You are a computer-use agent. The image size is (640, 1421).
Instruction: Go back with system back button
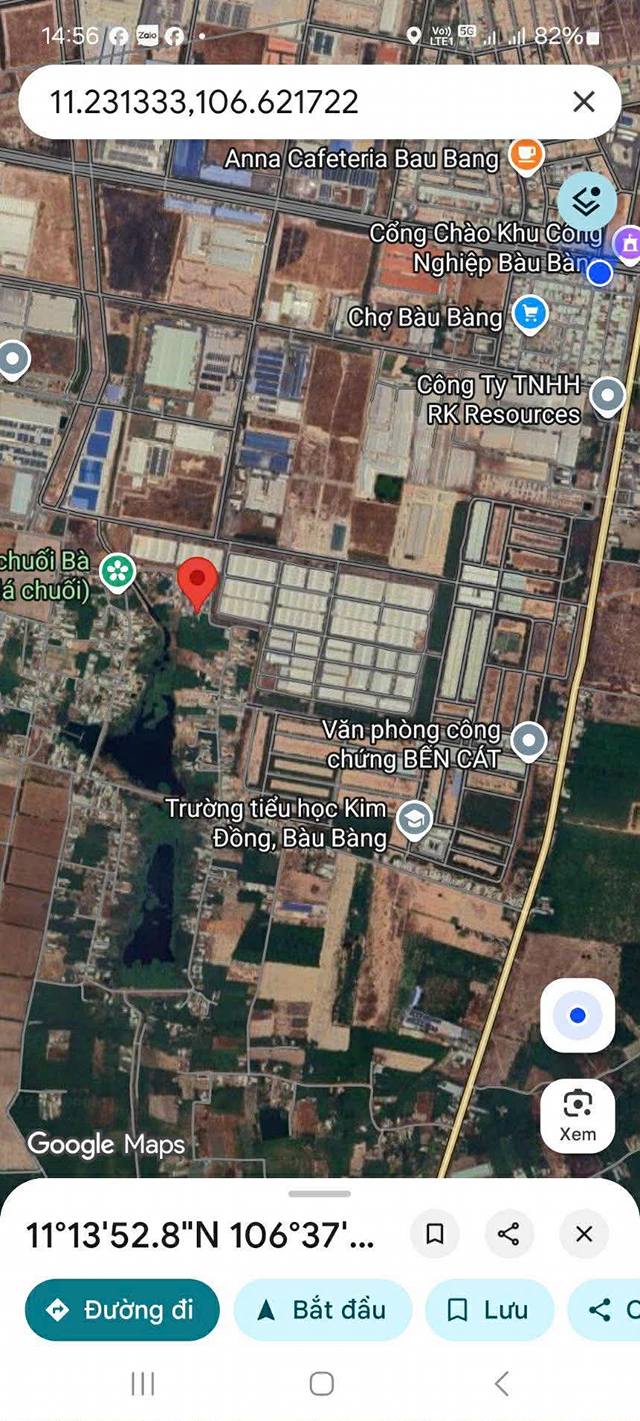point(502,1383)
